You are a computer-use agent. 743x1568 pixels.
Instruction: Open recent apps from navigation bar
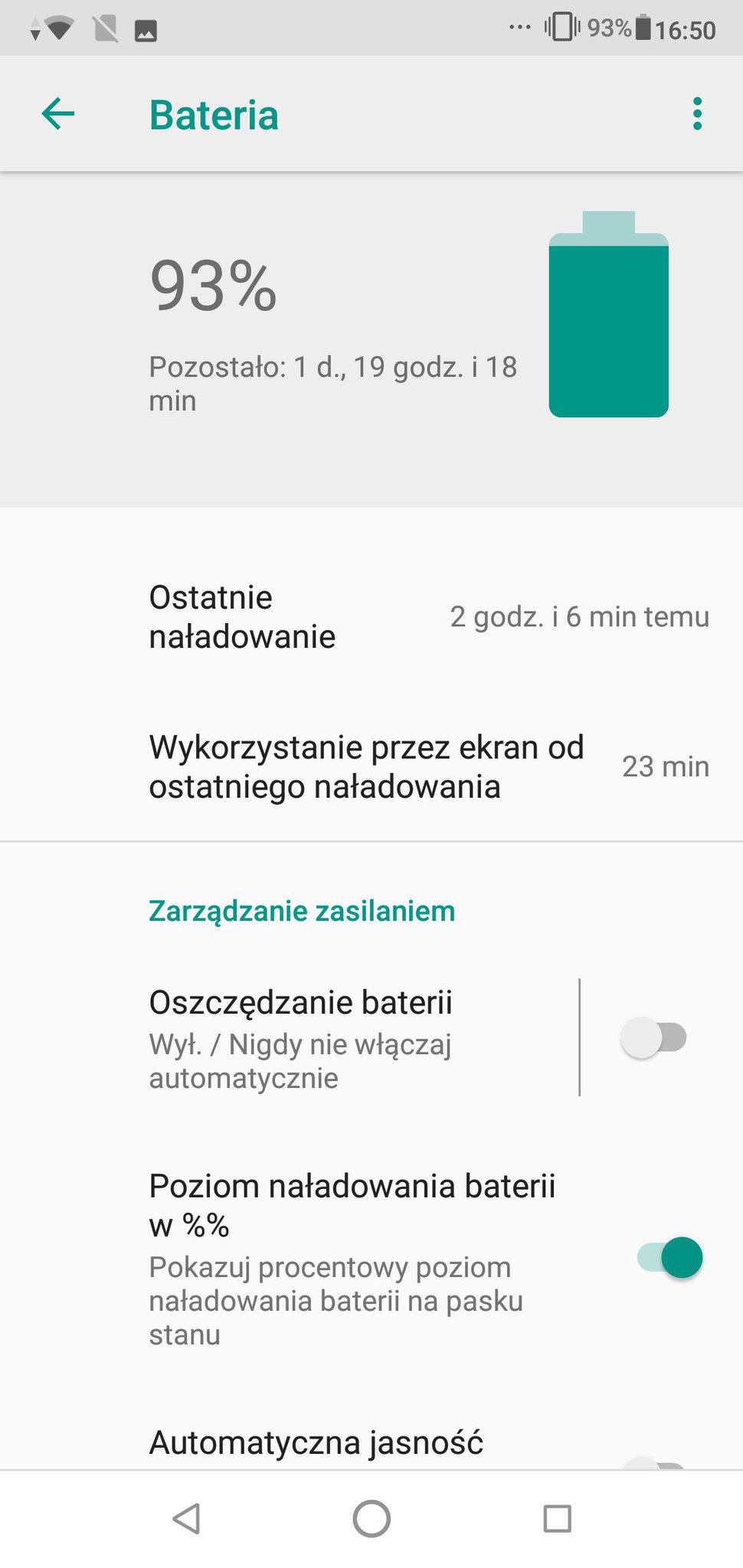click(x=557, y=1518)
